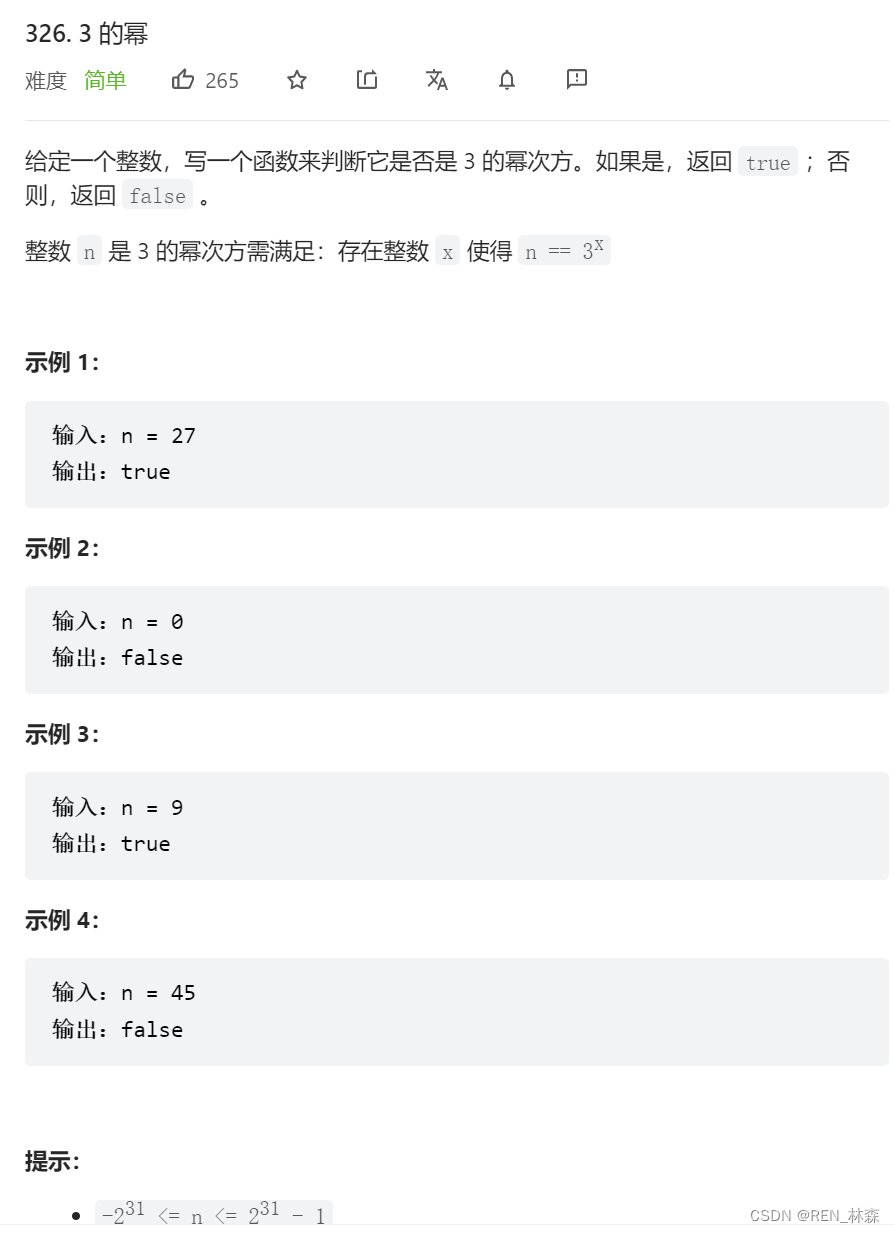Select the inline code true
Screen dimensions: 895x1233
[x=767, y=163]
